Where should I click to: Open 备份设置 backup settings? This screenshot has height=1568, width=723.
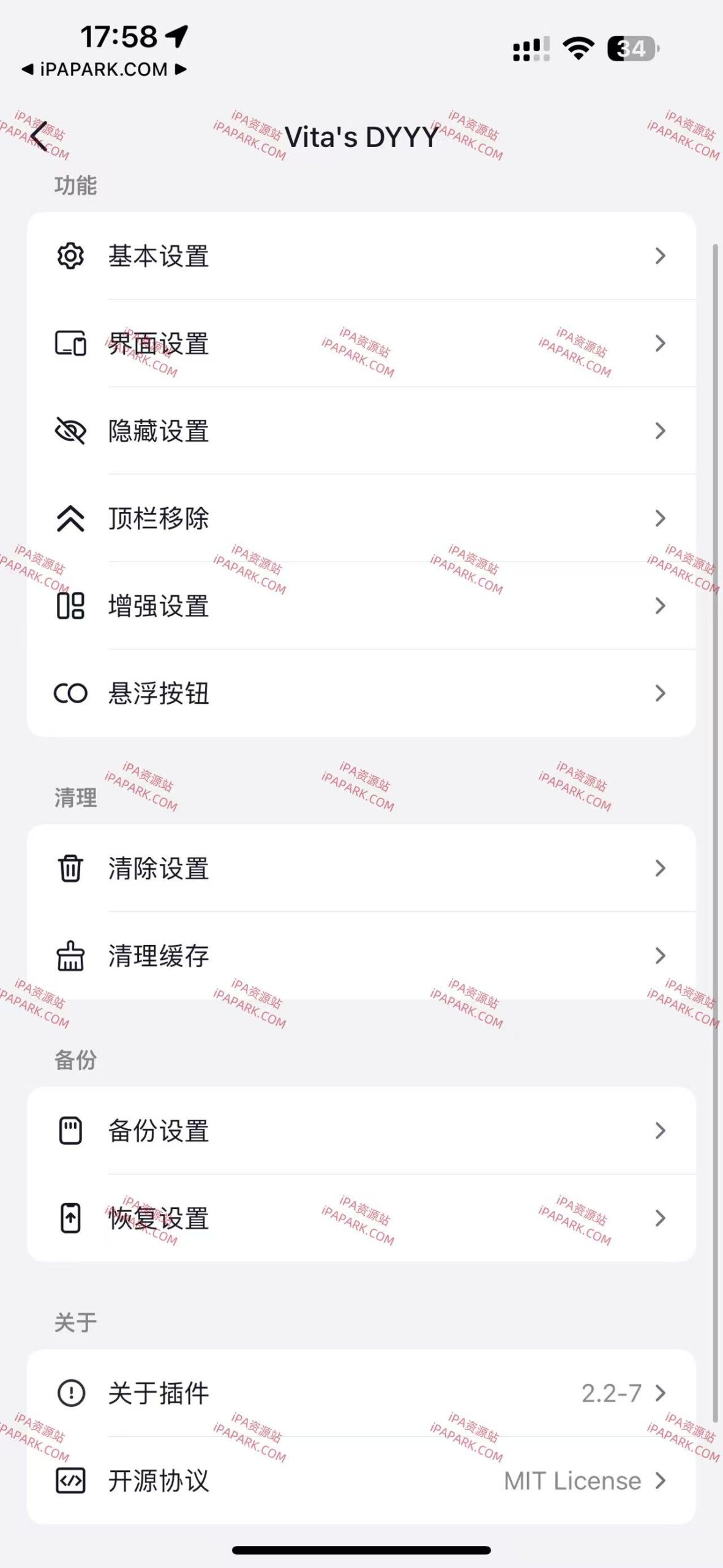pos(361,1131)
